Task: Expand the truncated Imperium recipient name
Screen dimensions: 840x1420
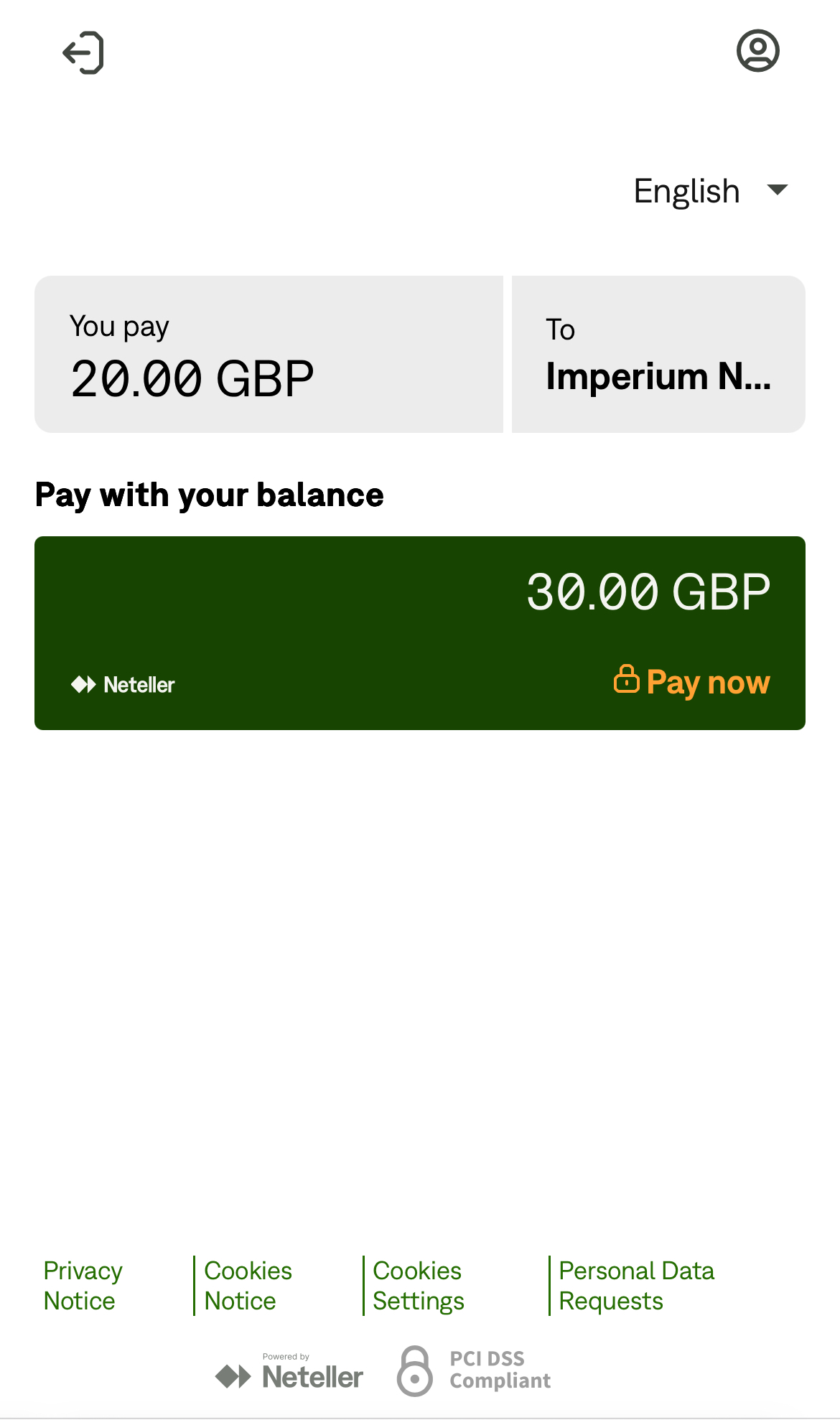Action: 658,376
